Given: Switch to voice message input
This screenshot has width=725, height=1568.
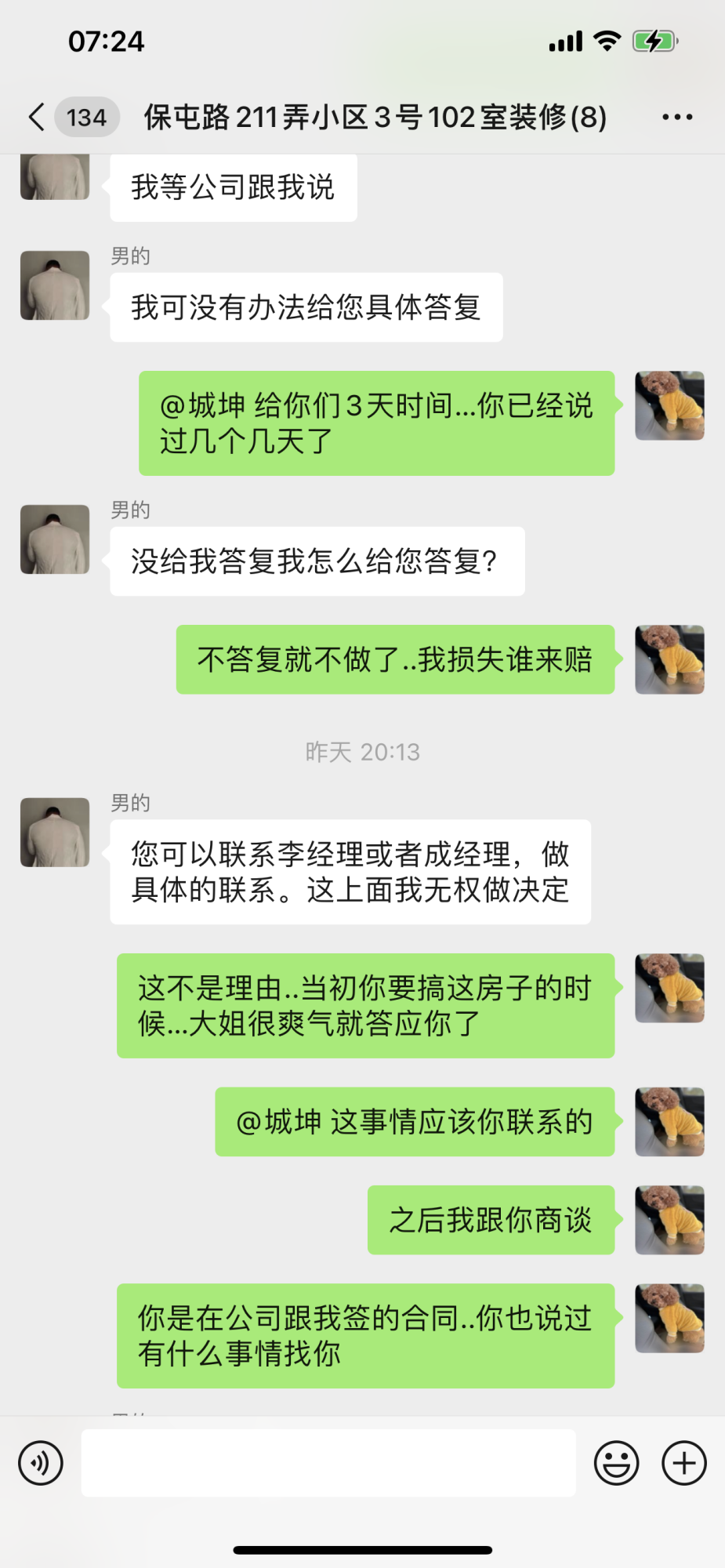Looking at the screenshot, I should click(41, 1463).
